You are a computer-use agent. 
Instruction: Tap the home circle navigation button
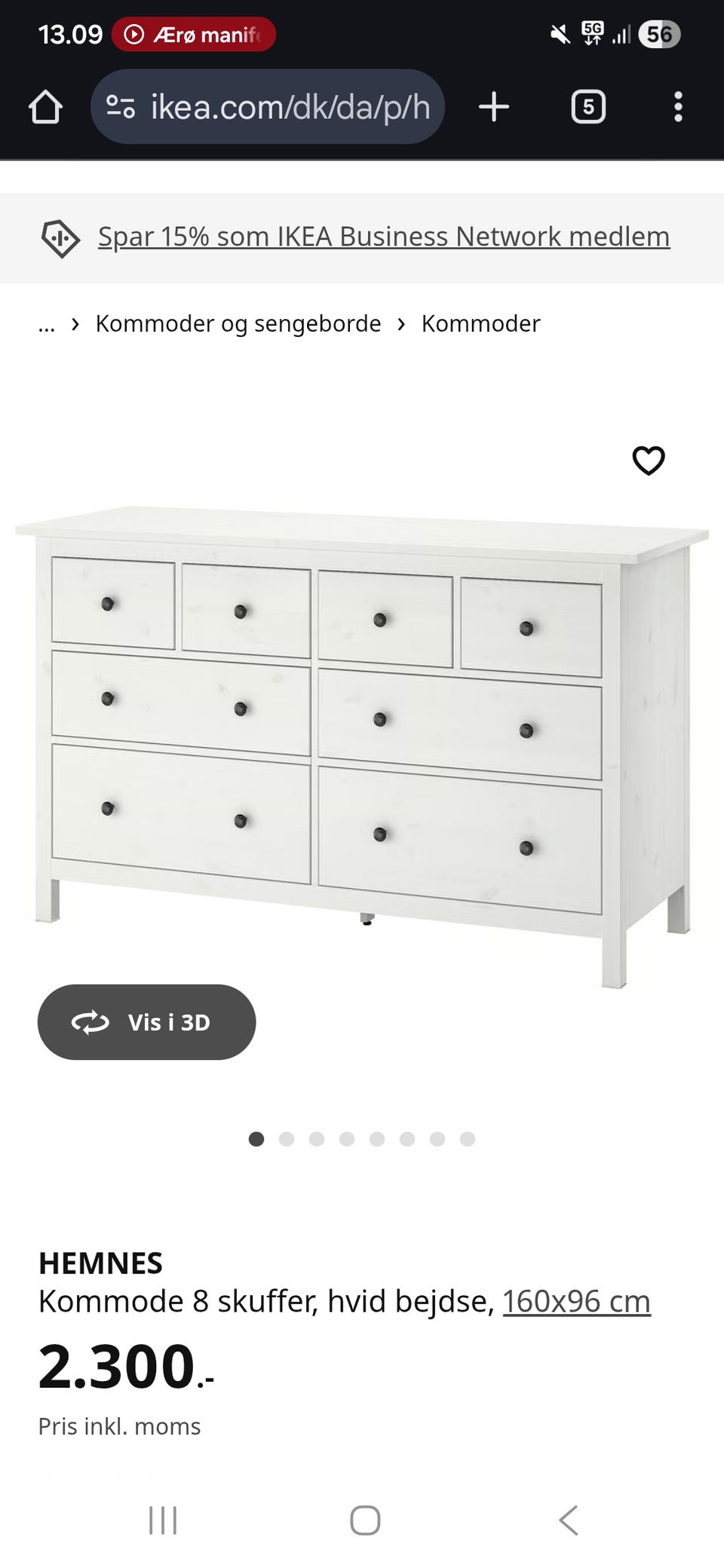click(x=364, y=1521)
